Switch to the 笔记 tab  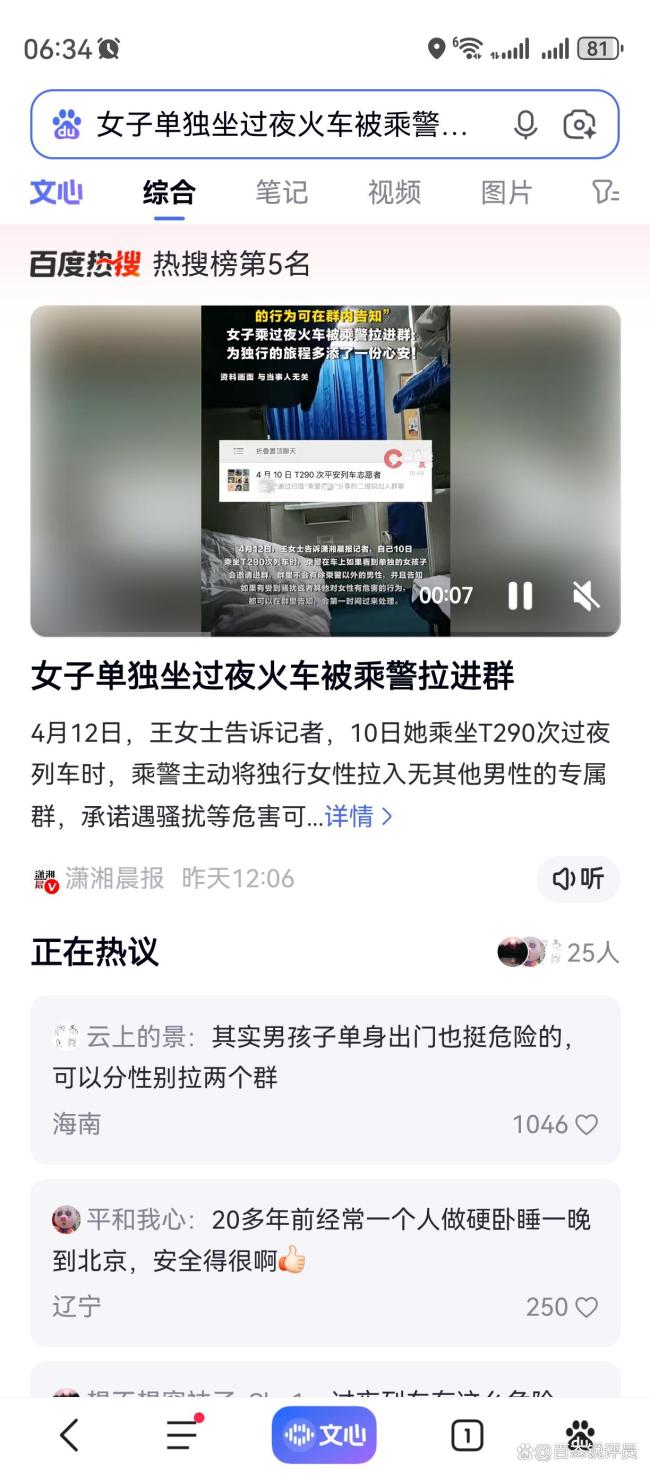click(281, 192)
